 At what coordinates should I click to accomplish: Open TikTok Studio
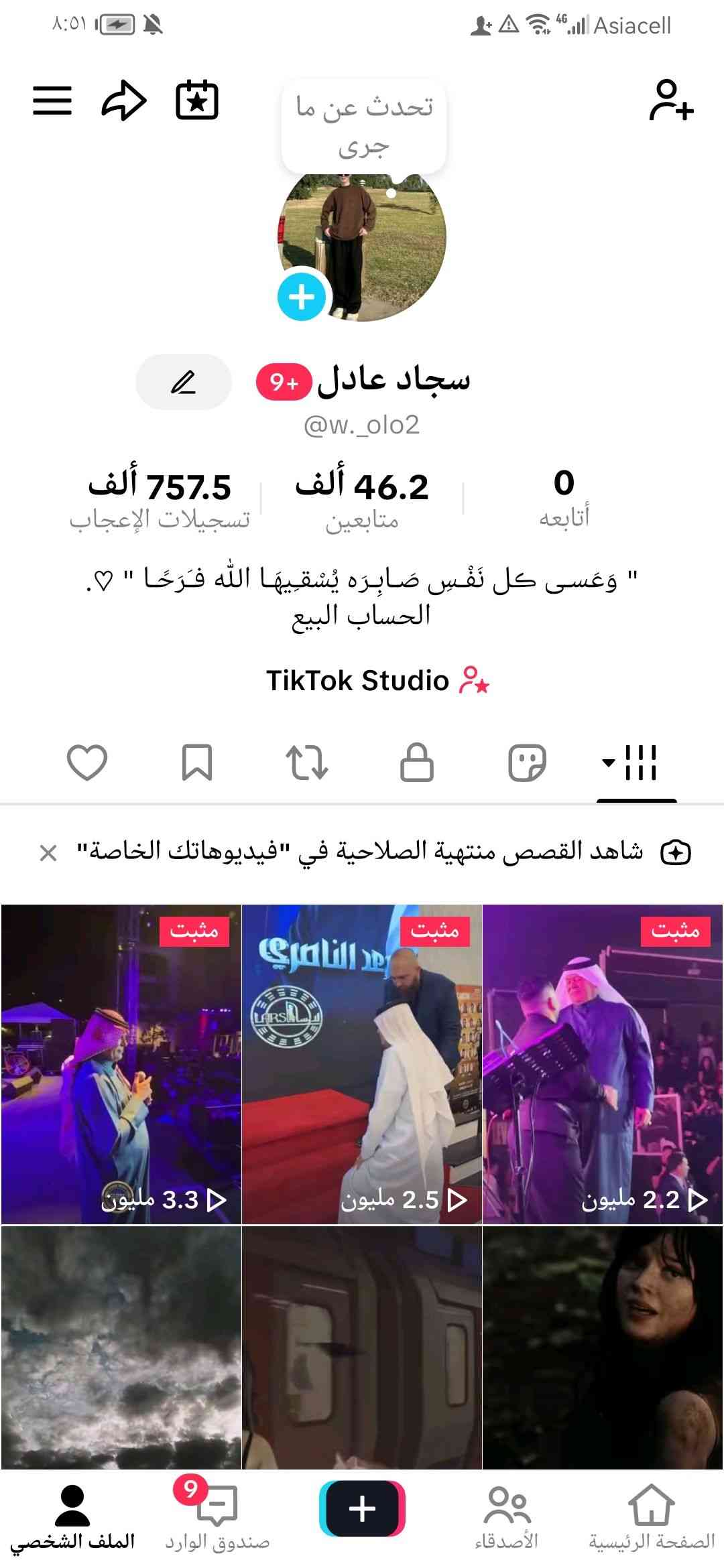point(377,681)
